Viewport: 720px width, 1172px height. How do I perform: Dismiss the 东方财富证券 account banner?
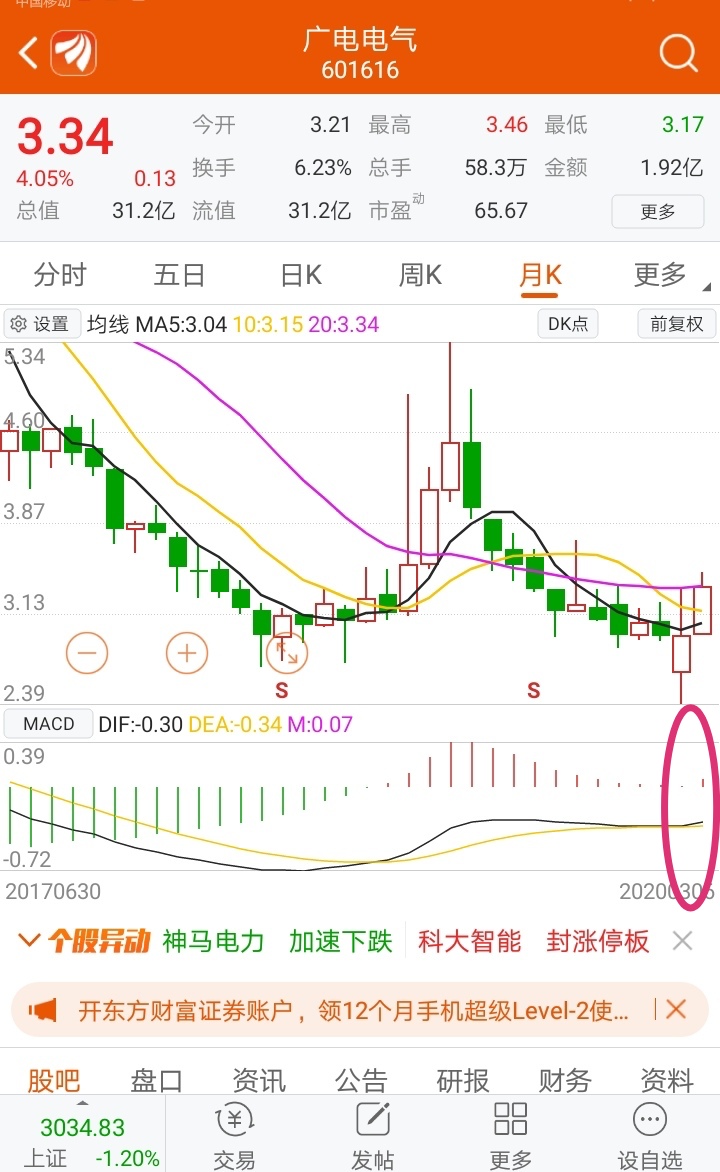coord(676,1010)
